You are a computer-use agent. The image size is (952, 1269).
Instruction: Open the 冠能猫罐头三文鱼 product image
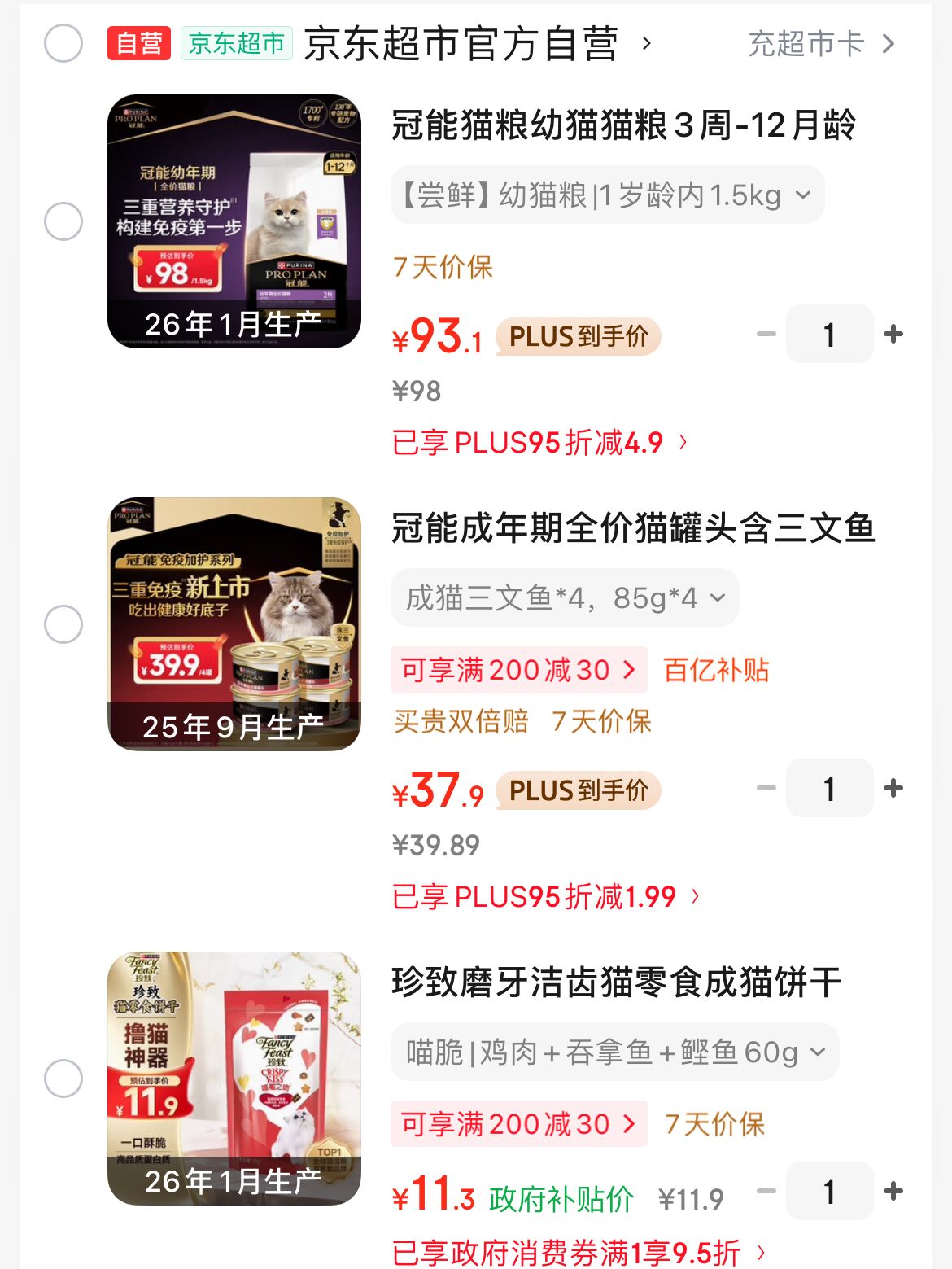pyautogui.click(x=234, y=624)
